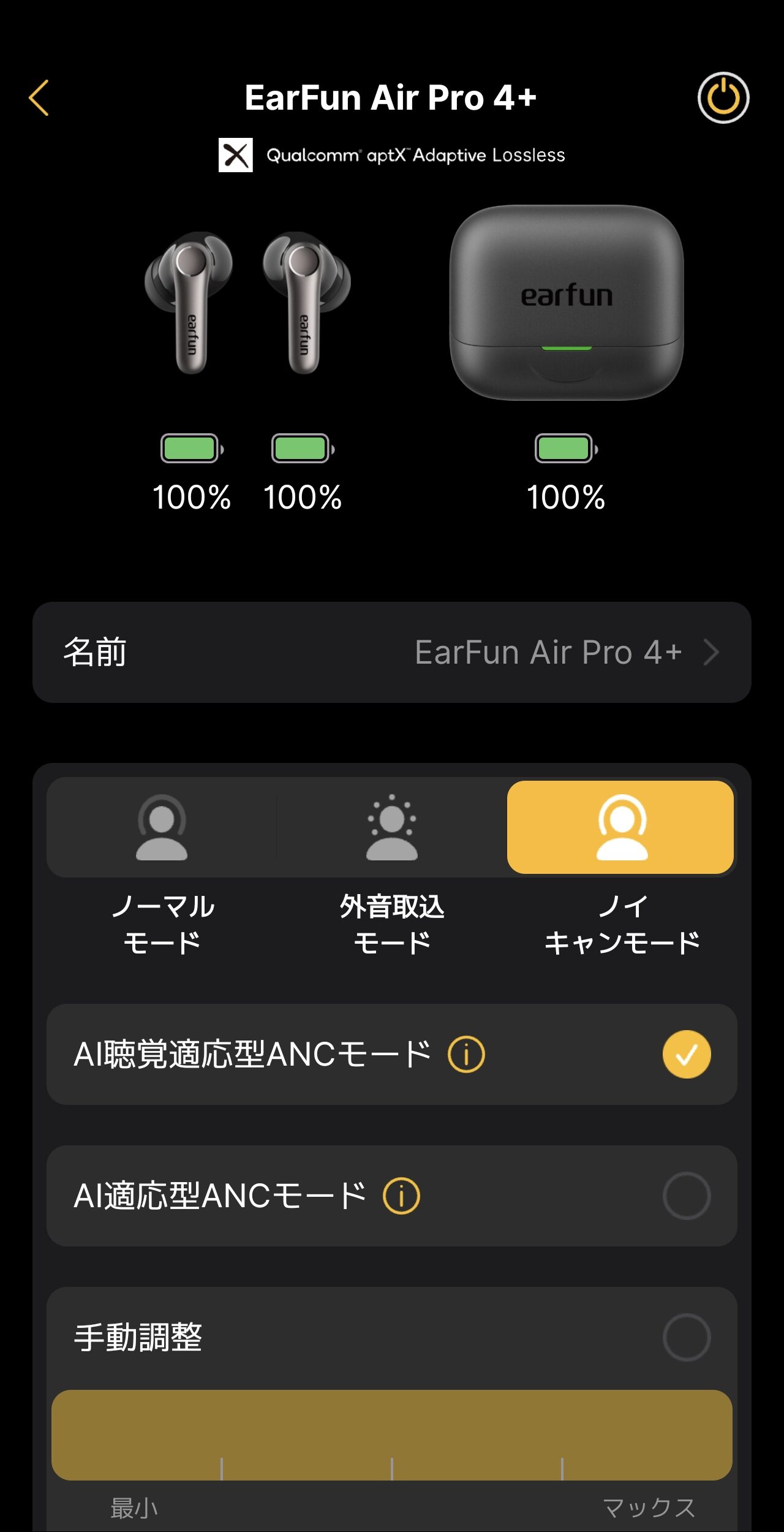
Task: Select AI聴覚適応型ANCモード option
Action: [x=686, y=1055]
